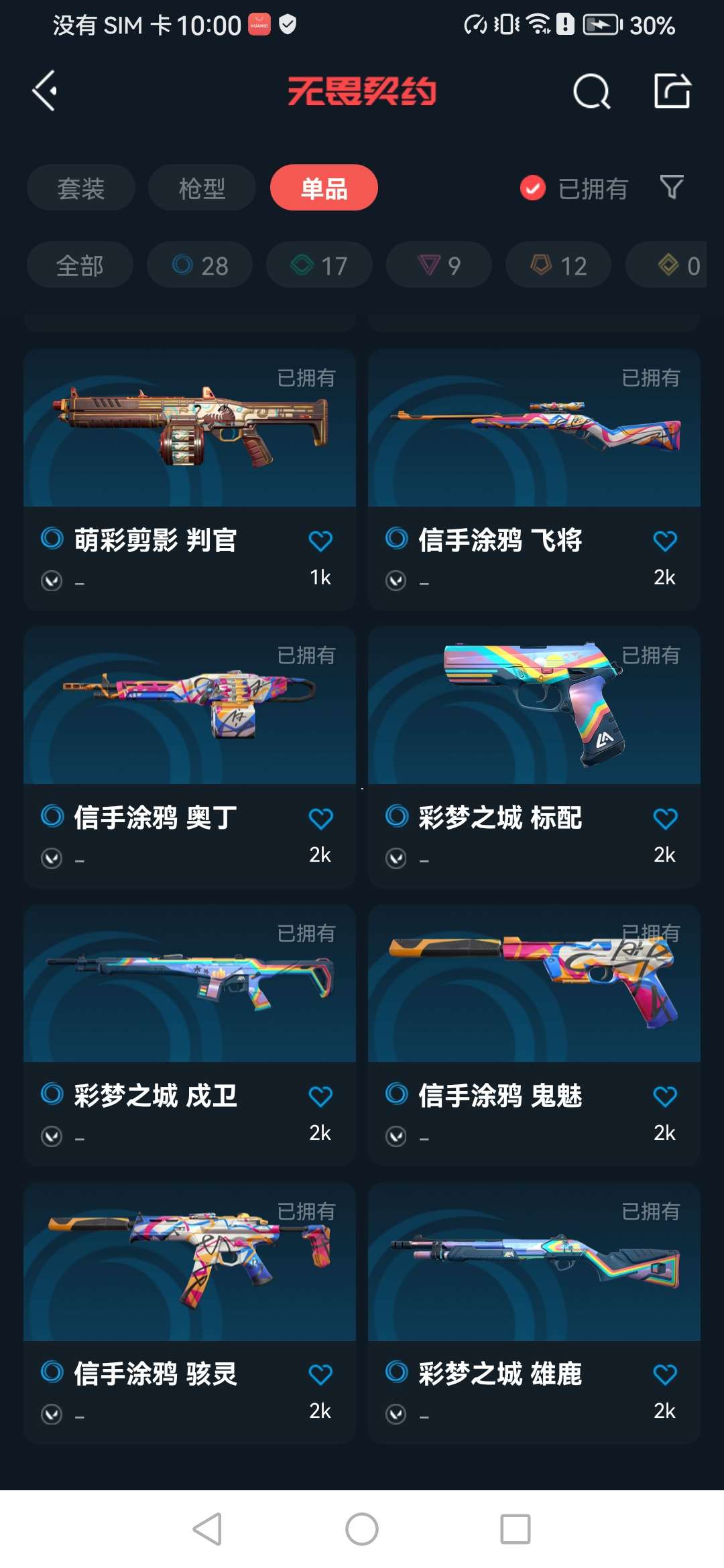This screenshot has width=724, height=1568.
Task: Filter by the blue tier chip showing 28
Action: click(200, 265)
